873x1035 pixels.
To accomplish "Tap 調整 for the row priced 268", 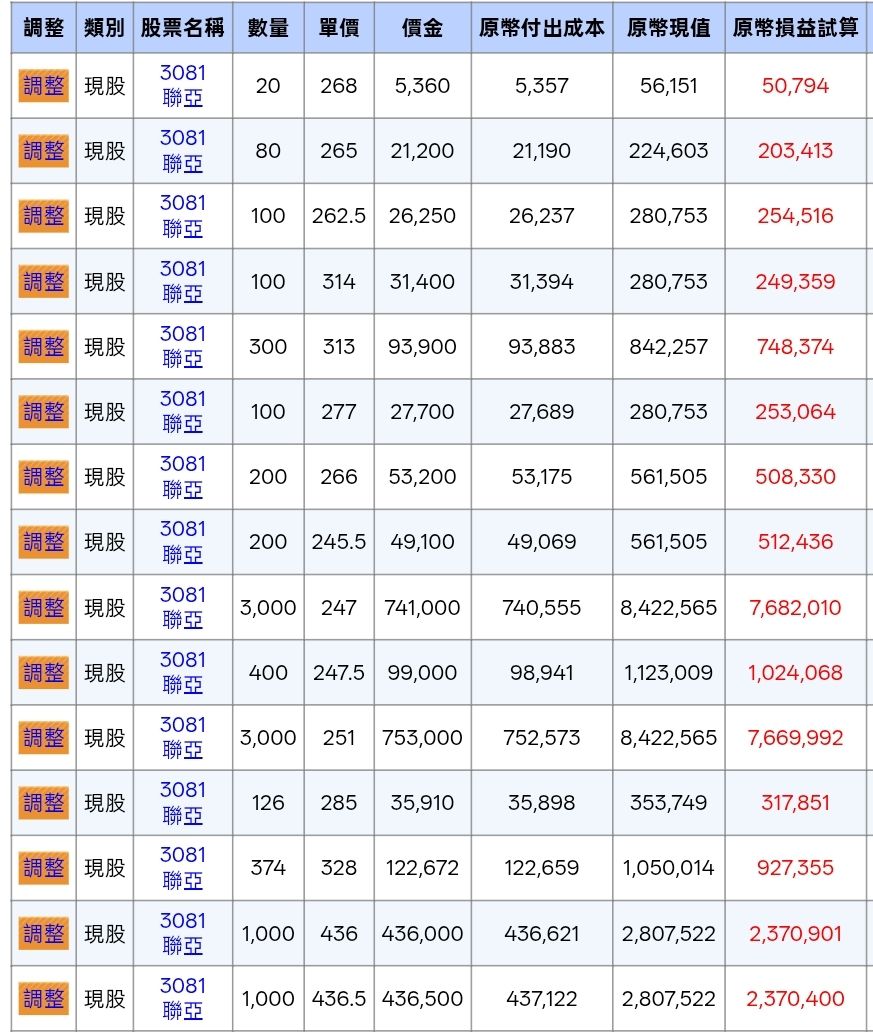I will pos(44,86).
